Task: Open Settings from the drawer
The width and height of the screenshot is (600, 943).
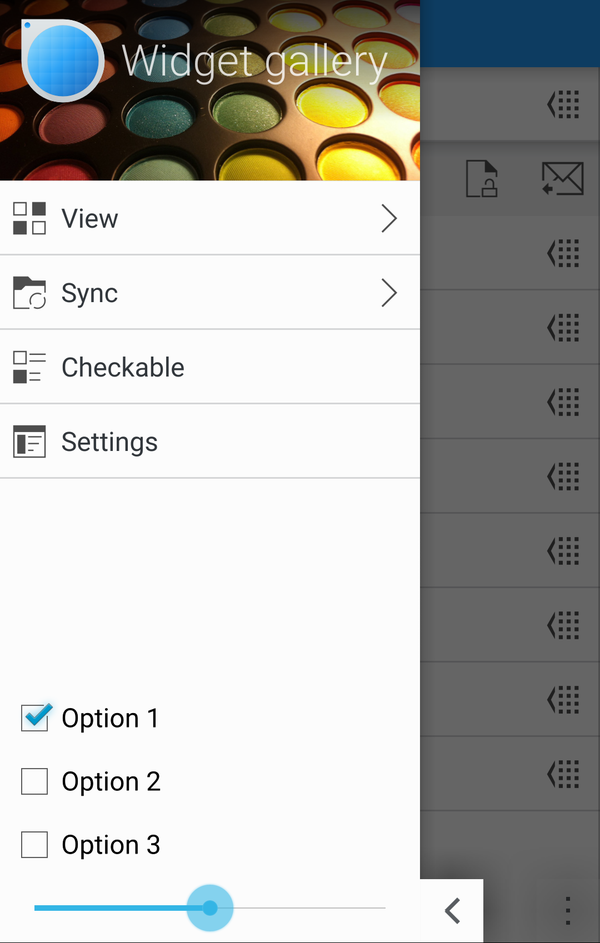Action: [x=209, y=442]
